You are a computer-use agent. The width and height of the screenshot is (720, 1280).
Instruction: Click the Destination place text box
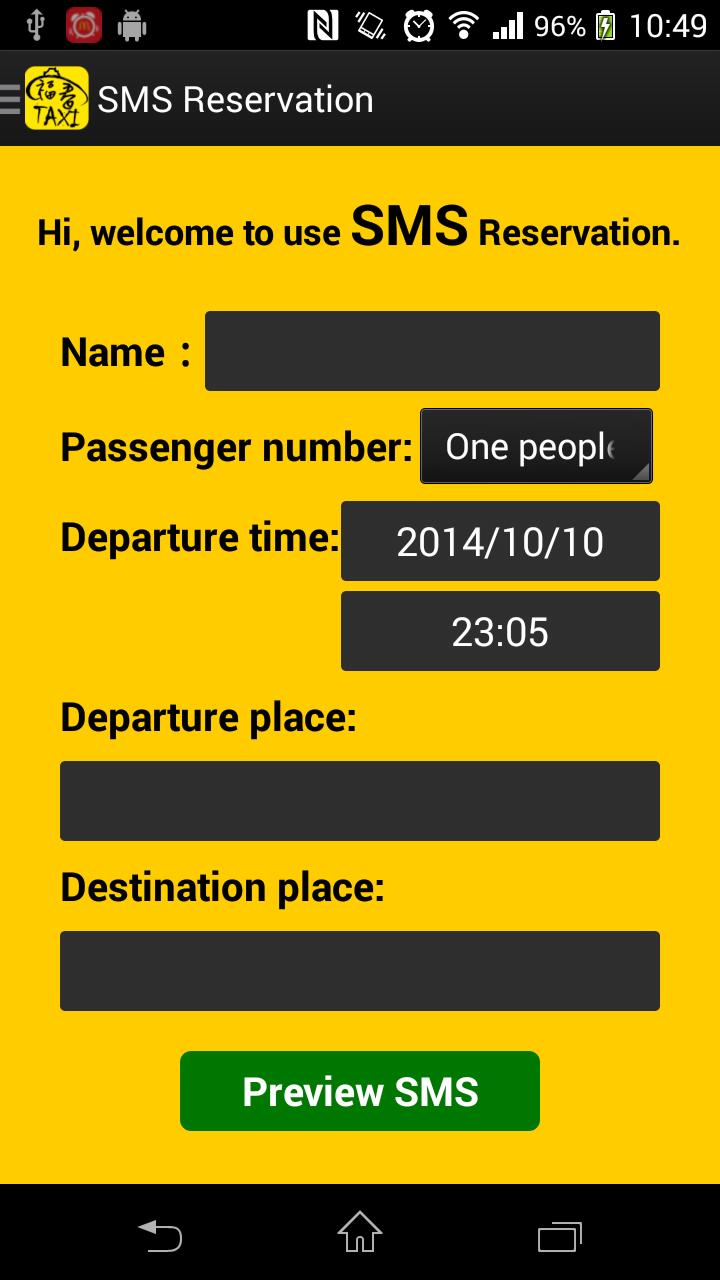pos(360,970)
